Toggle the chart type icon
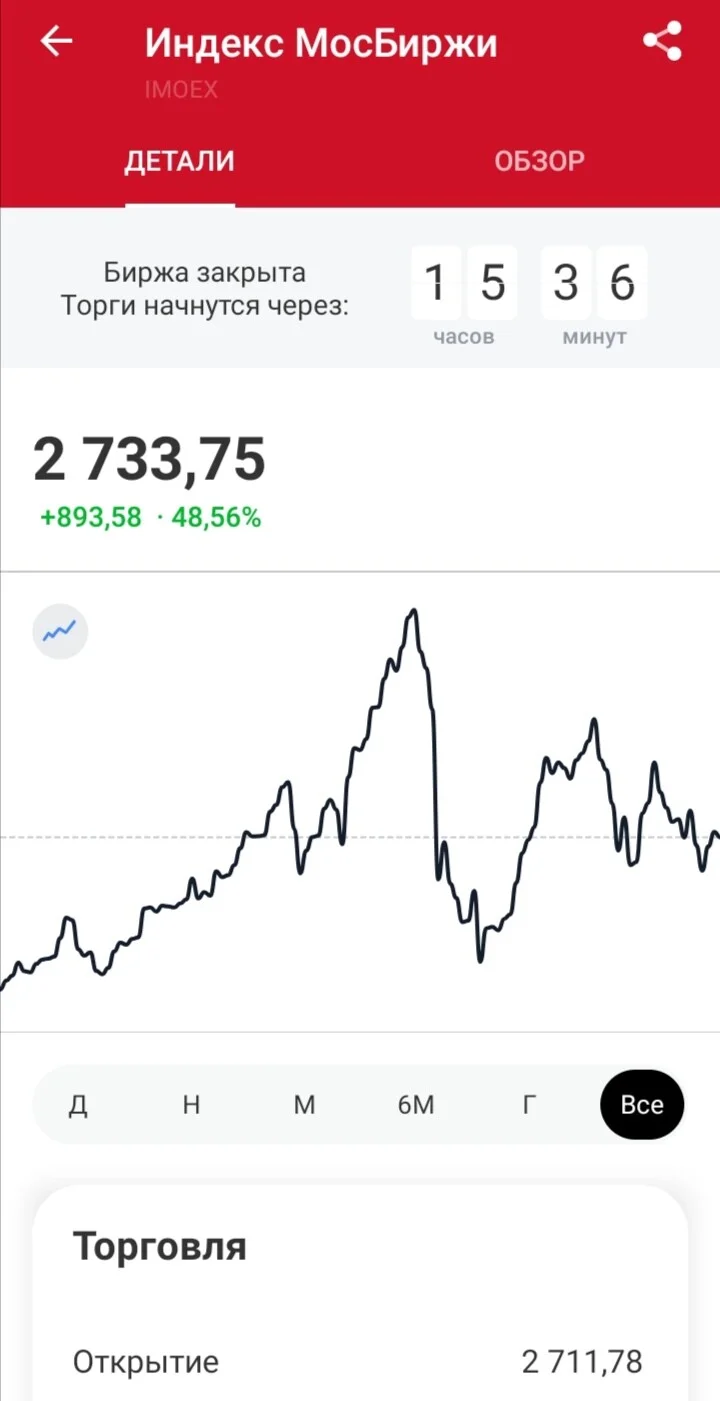This screenshot has width=720, height=1401. (60, 631)
